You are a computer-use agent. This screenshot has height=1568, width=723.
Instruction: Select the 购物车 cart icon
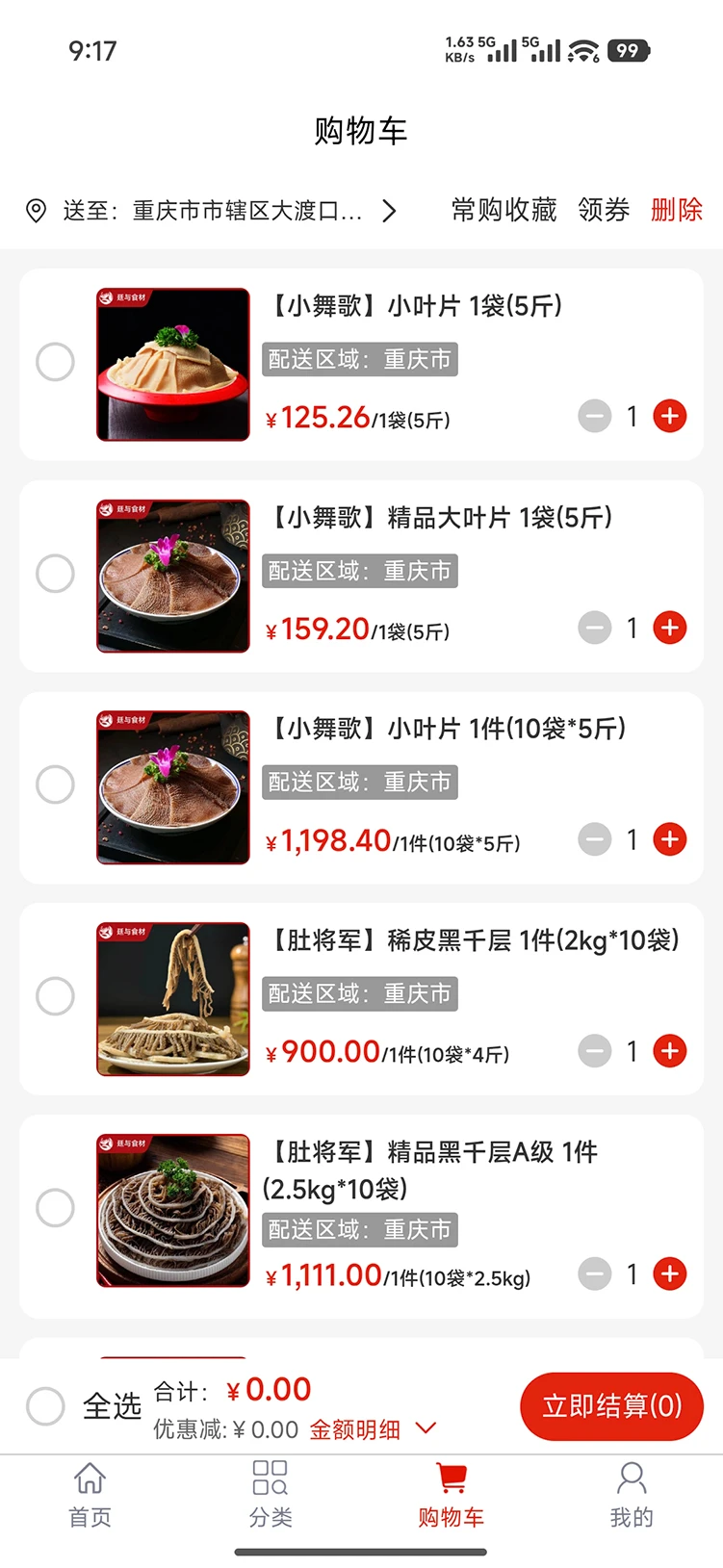pyautogui.click(x=450, y=1478)
